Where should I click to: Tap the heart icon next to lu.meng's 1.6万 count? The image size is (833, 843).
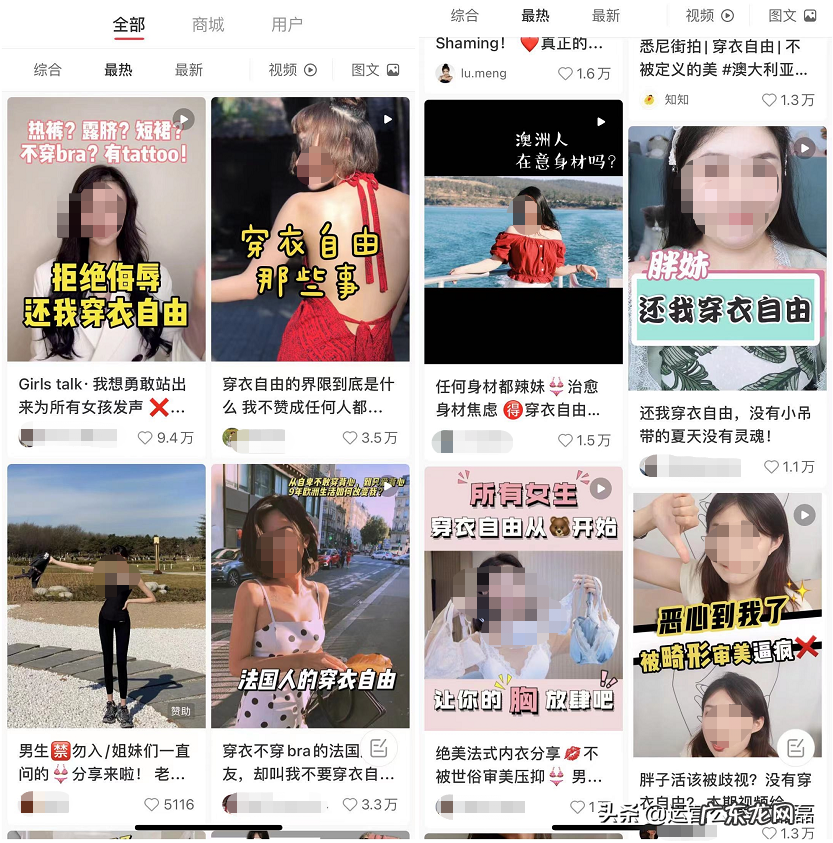tap(567, 73)
